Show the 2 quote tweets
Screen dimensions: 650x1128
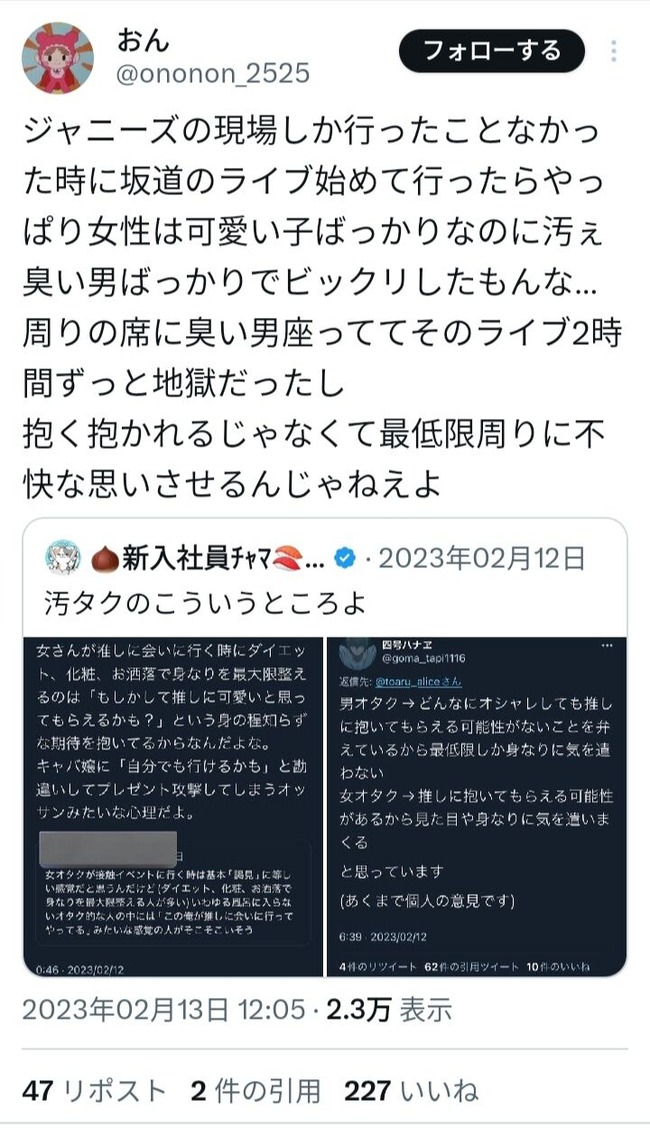(x=255, y=1089)
